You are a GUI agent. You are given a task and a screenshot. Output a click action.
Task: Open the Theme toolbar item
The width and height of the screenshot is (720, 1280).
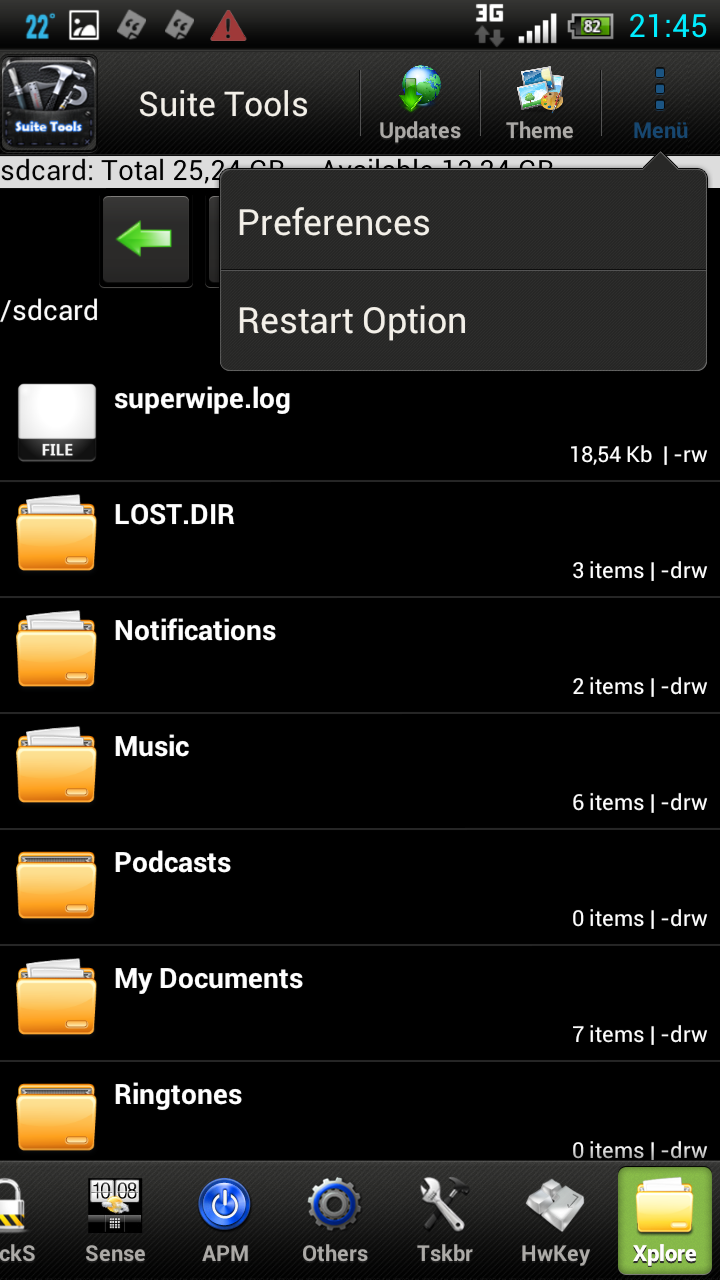(540, 104)
